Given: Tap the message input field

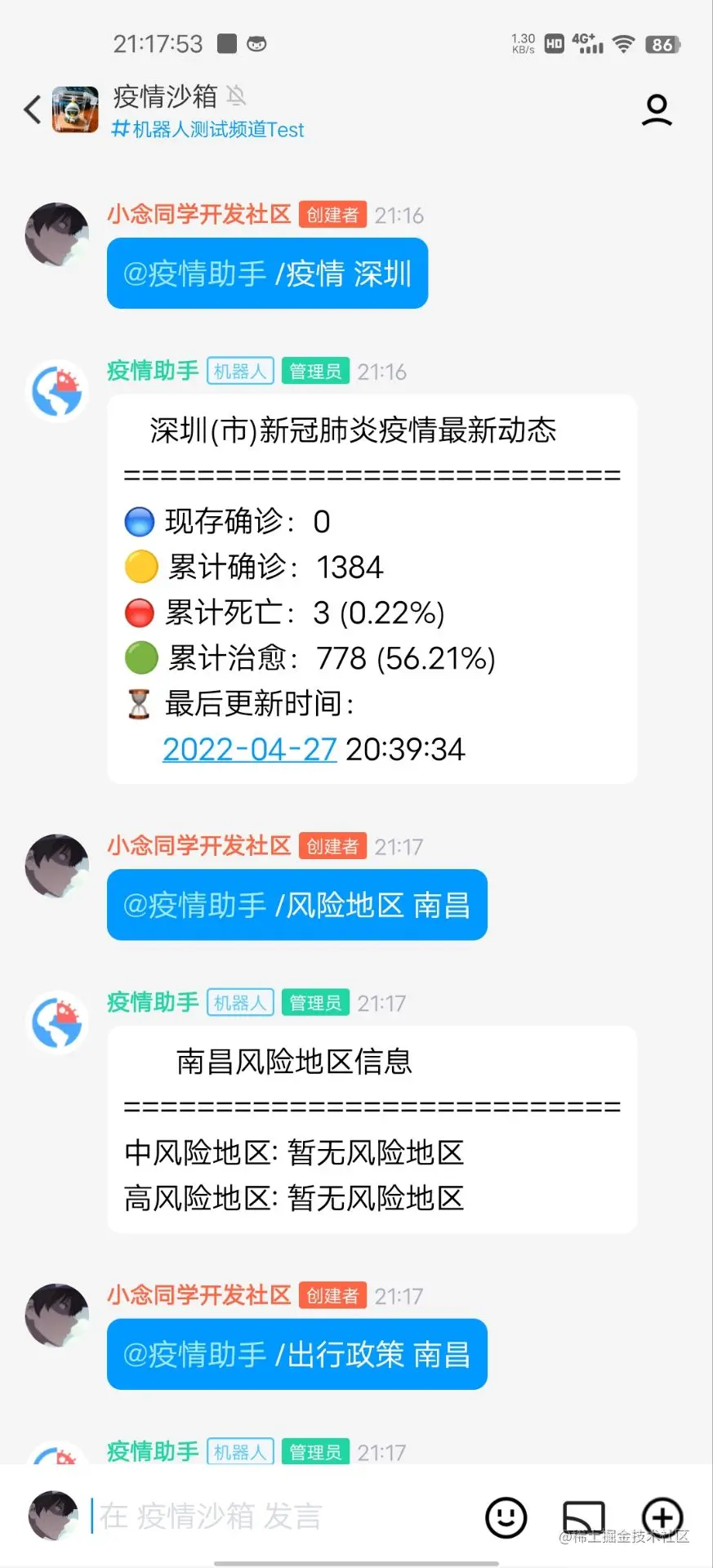Looking at the screenshot, I should [278, 1517].
